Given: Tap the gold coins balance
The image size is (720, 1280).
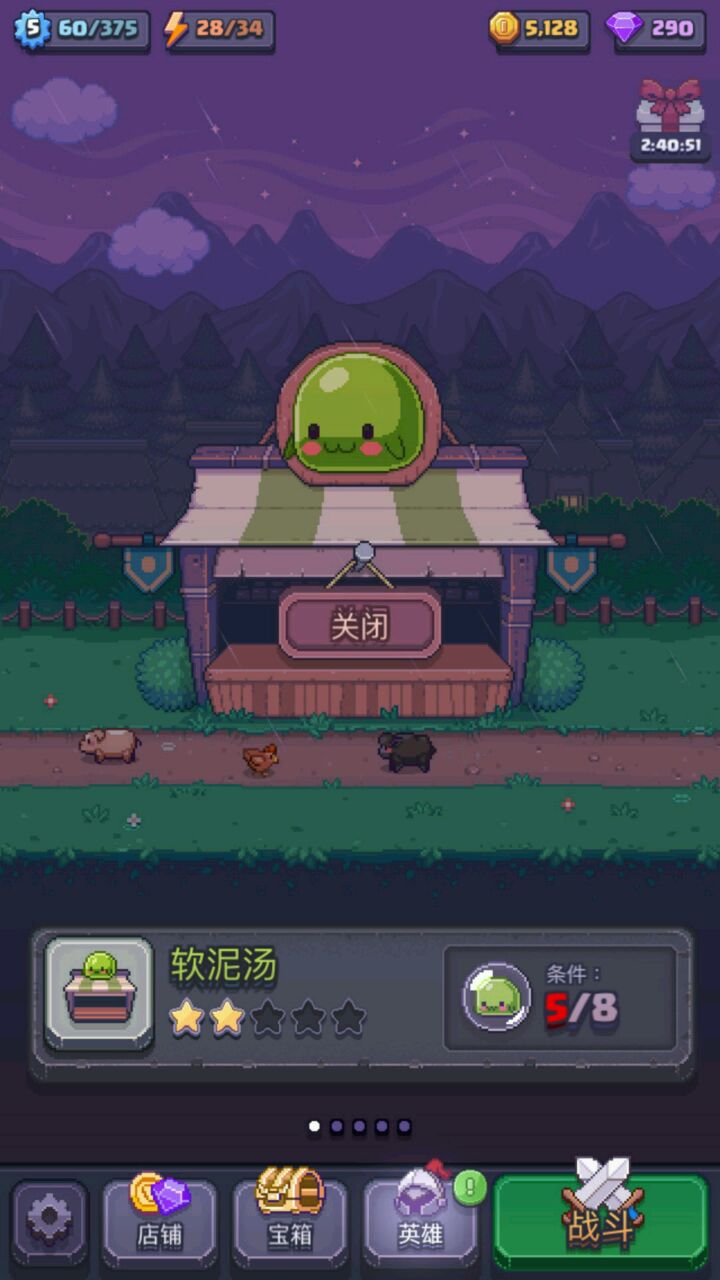Looking at the screenshot, I should click(540, 29).
